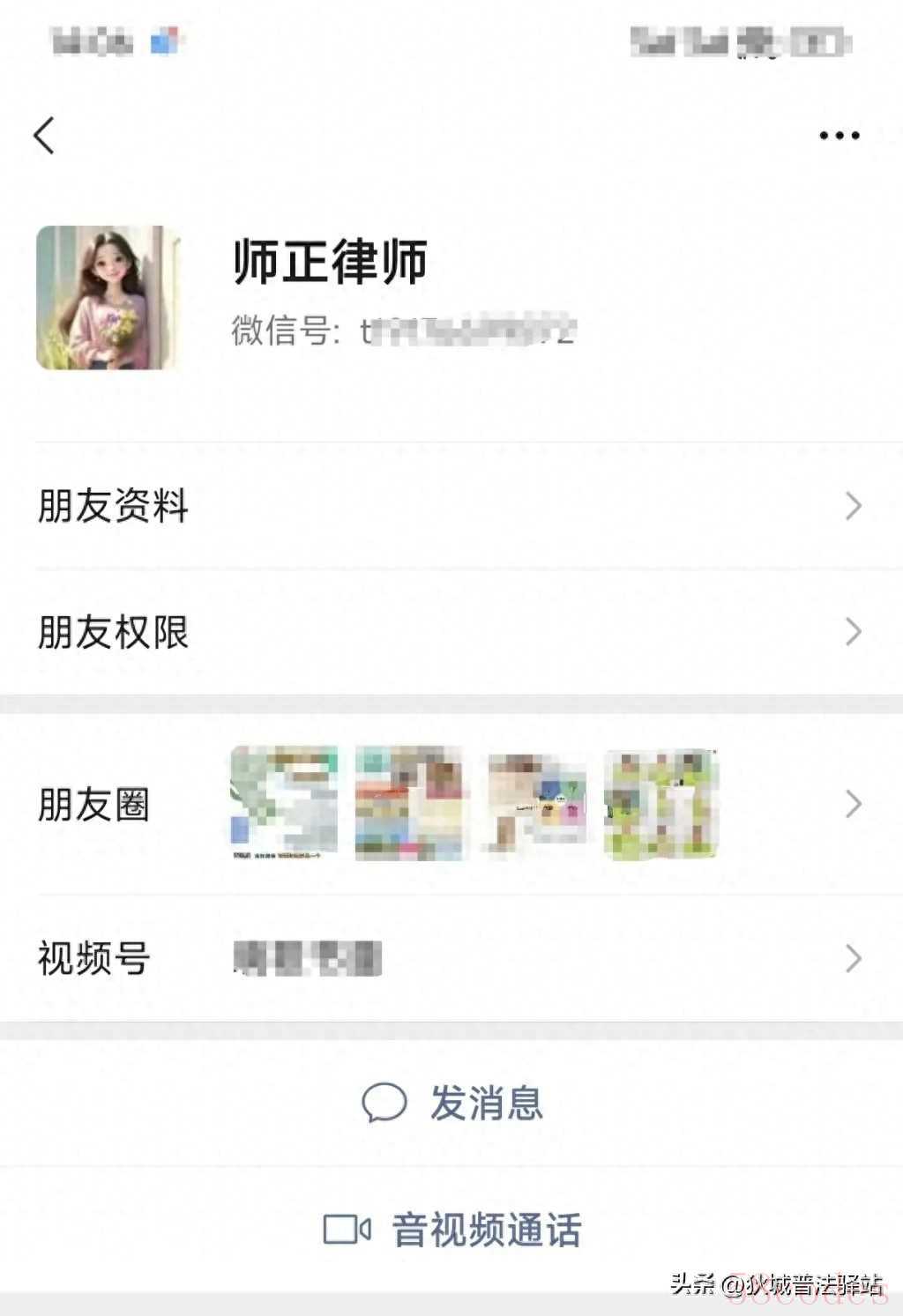Go back using the top-left arrow
Screen dimensions: 903x1316
pyautogui.click(x=44, y=136)
